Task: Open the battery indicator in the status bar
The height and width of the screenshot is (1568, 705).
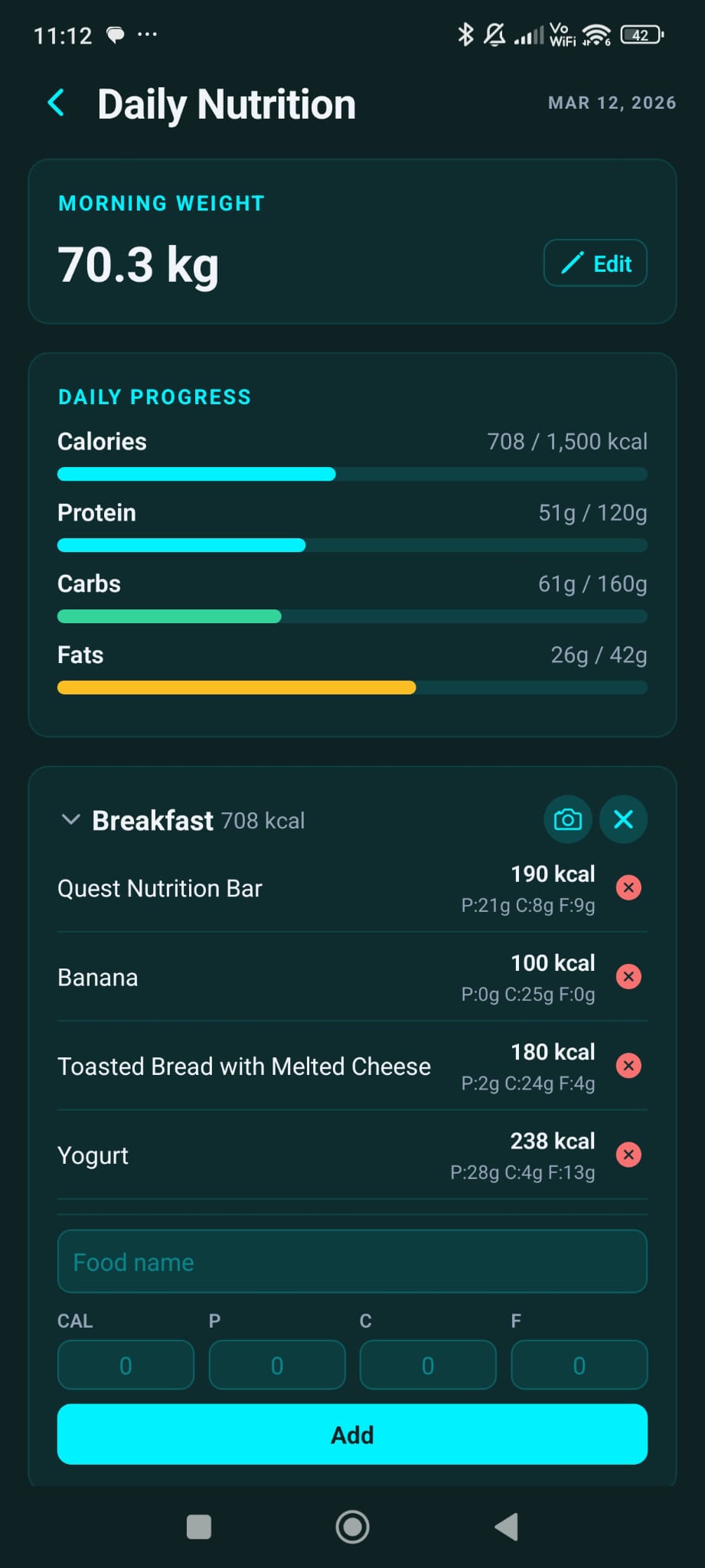Action: pyautogui.click(x=641, y=34)
